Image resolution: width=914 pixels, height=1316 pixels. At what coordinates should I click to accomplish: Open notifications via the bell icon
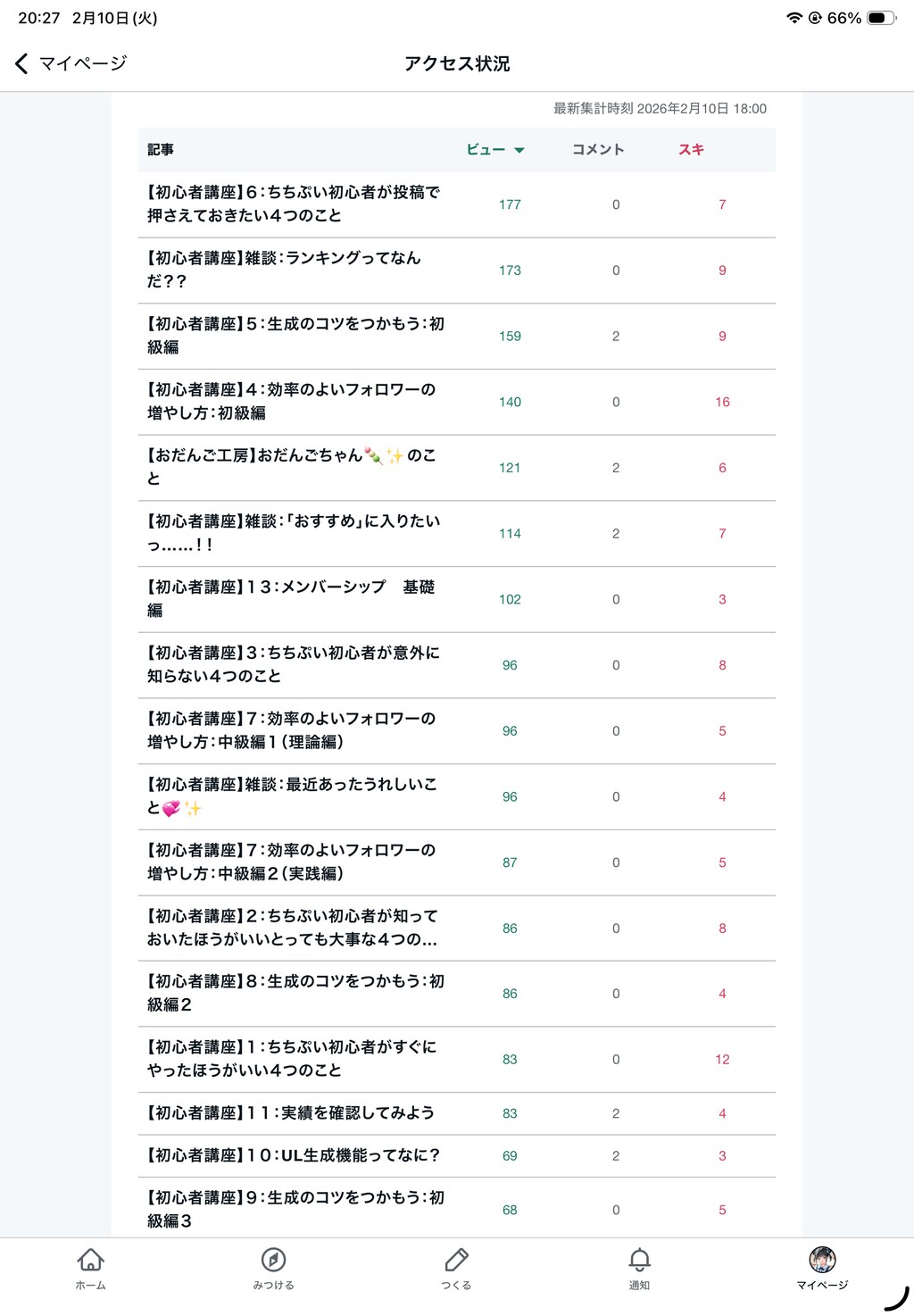639,1262
